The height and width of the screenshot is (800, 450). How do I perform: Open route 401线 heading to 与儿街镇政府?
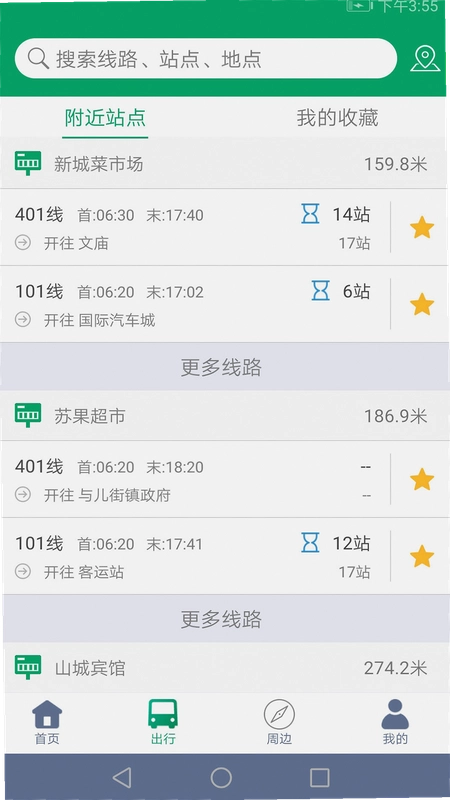click(x=194, y=480)
